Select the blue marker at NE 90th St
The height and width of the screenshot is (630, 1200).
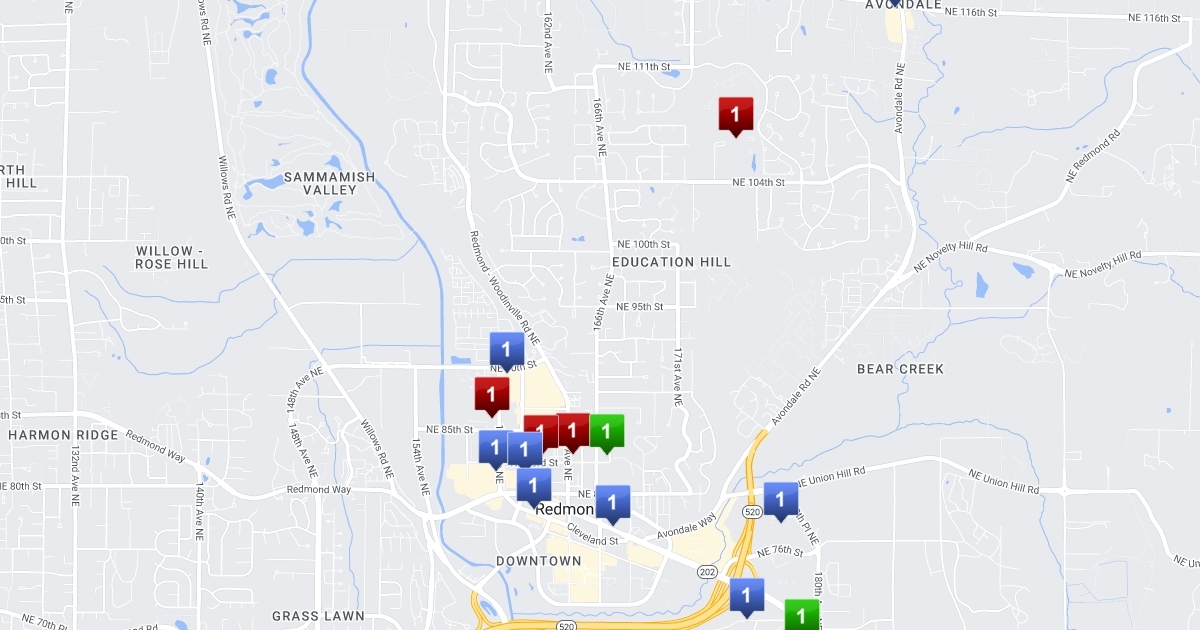(506, 349)
